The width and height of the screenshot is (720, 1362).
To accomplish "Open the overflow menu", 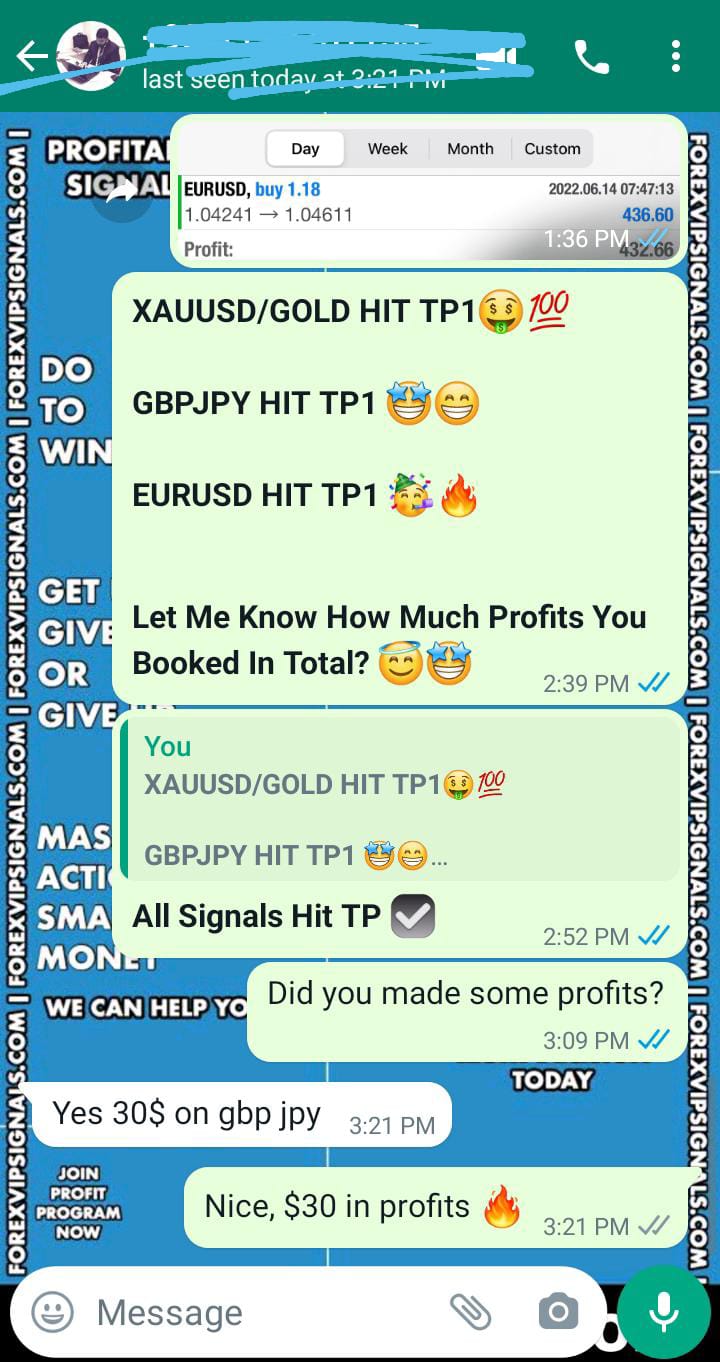I will click(x=676, y=57).
